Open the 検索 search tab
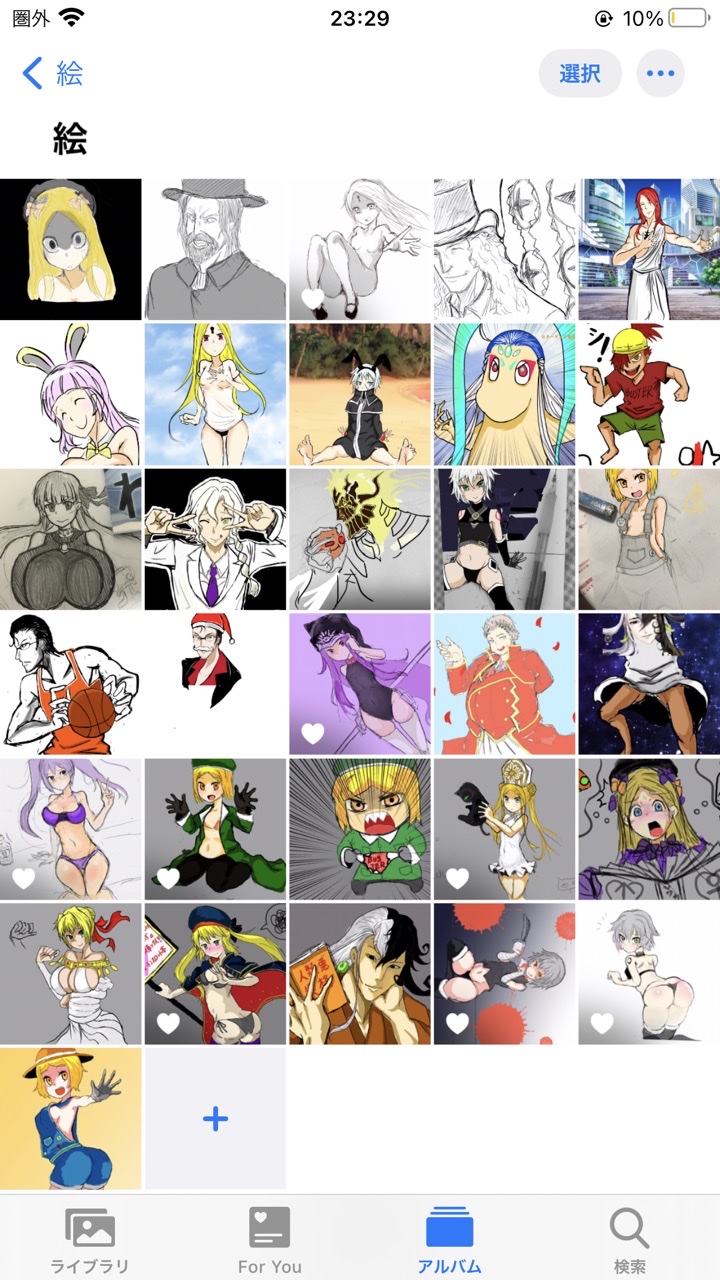 coord(629,1240)
